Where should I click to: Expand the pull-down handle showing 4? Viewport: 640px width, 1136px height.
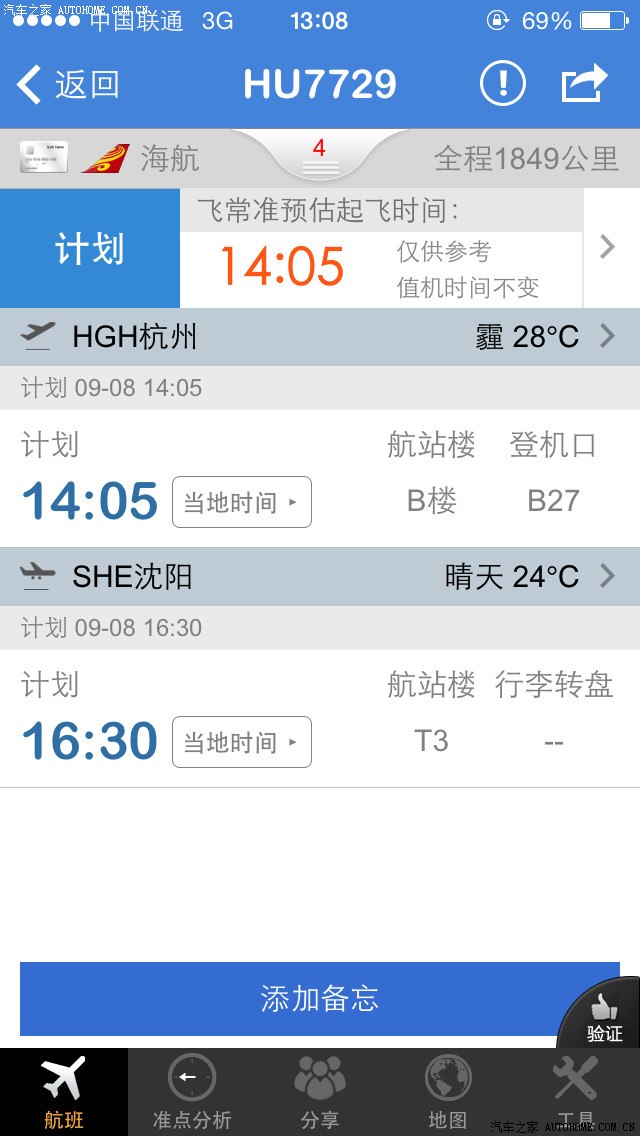tap(320, 158)
